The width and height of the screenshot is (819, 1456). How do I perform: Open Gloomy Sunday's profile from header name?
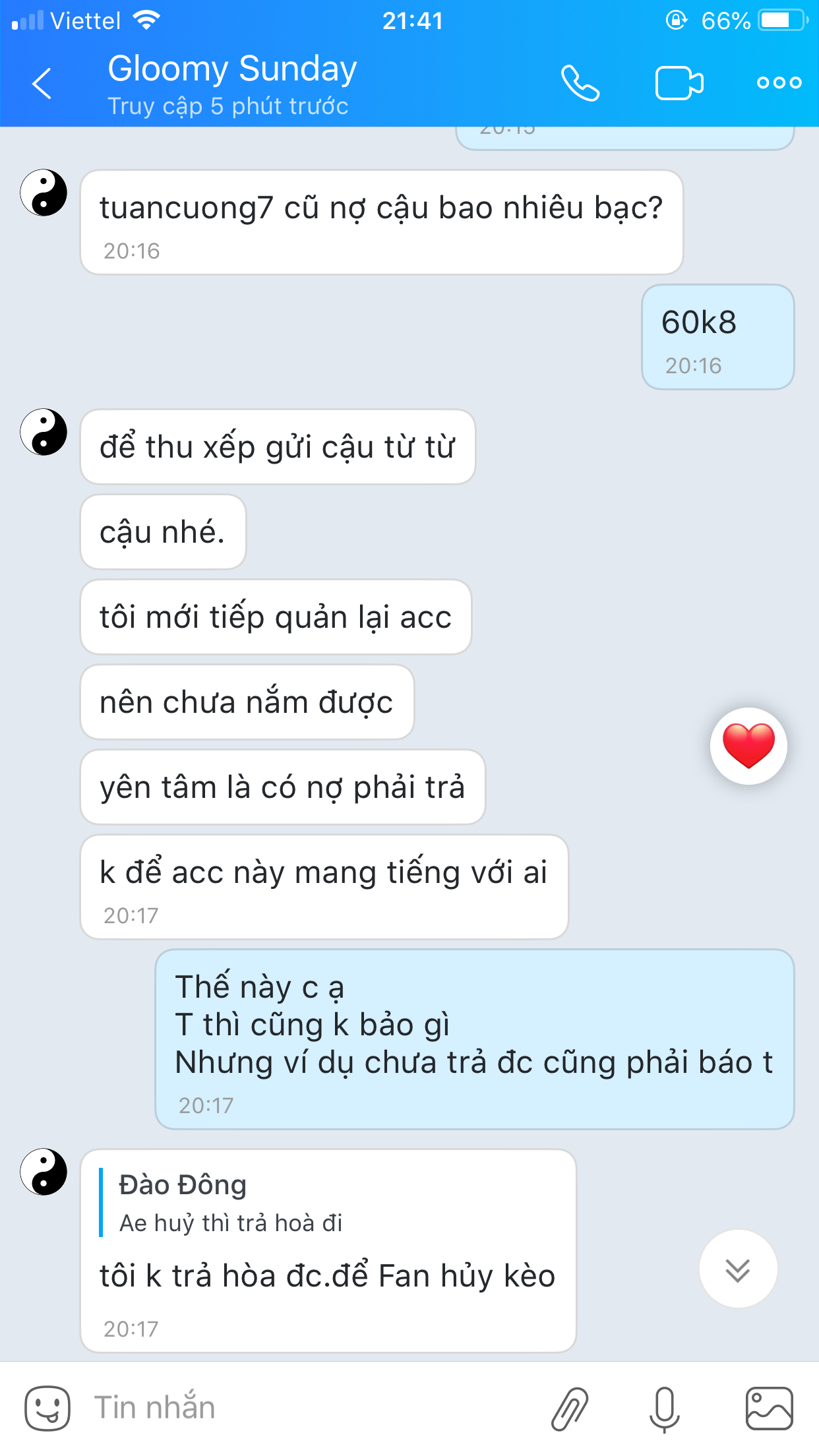click(232, 69)
